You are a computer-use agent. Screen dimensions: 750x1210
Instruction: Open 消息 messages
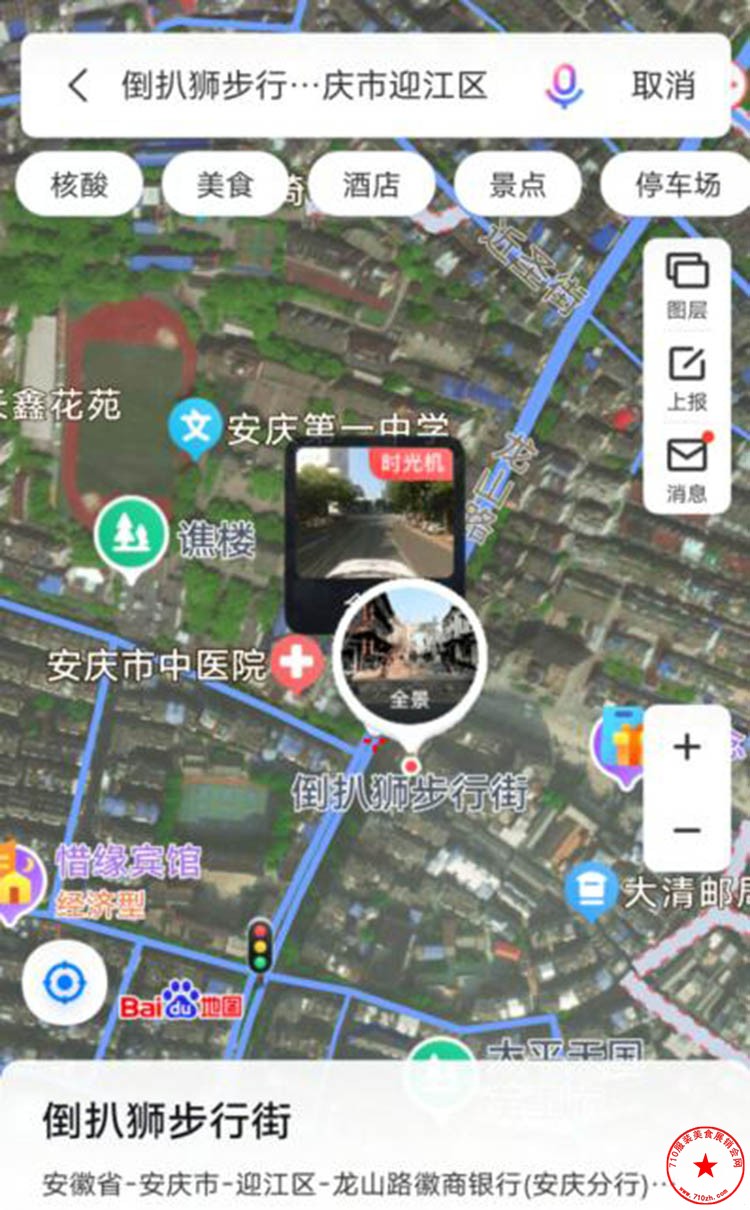(687, 468)
